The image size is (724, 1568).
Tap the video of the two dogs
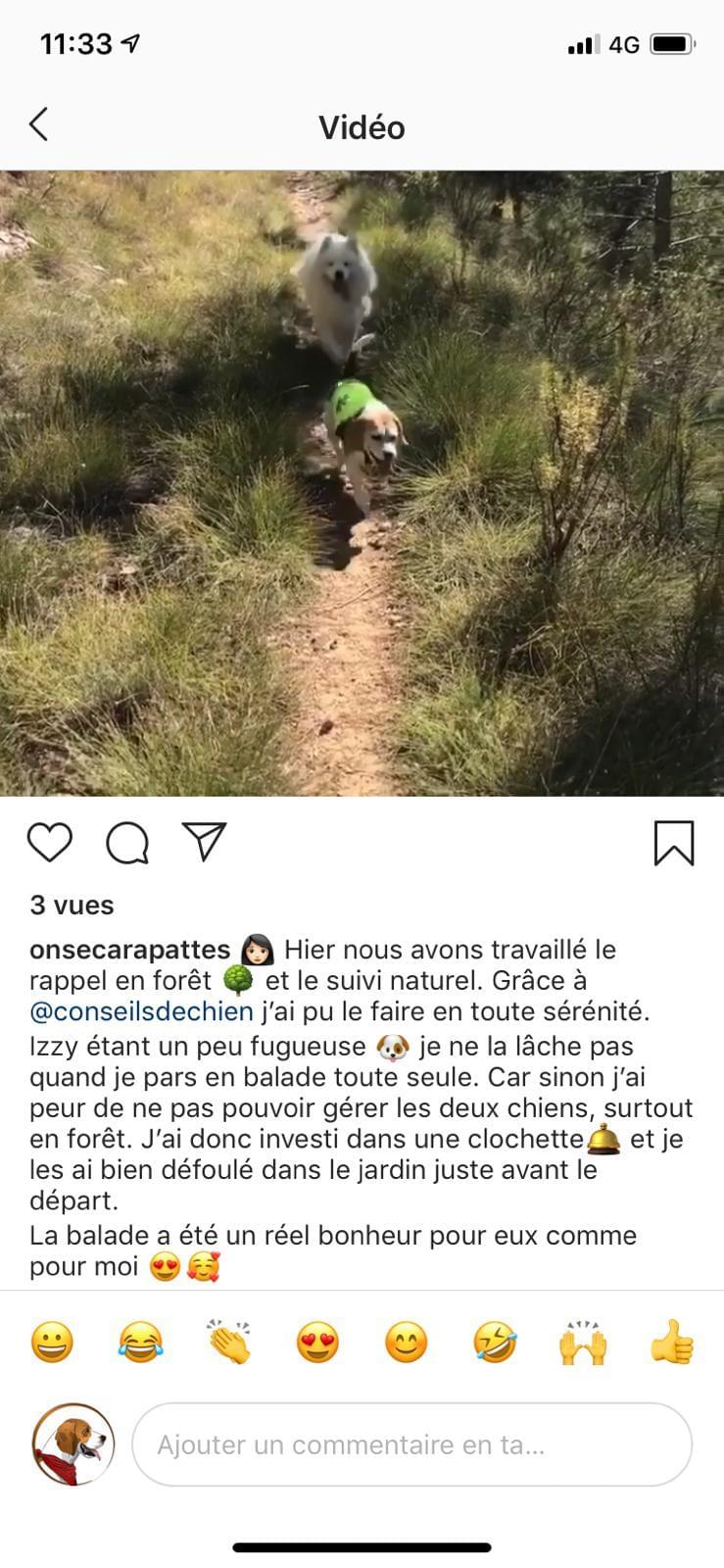click(x=362, y=483)
